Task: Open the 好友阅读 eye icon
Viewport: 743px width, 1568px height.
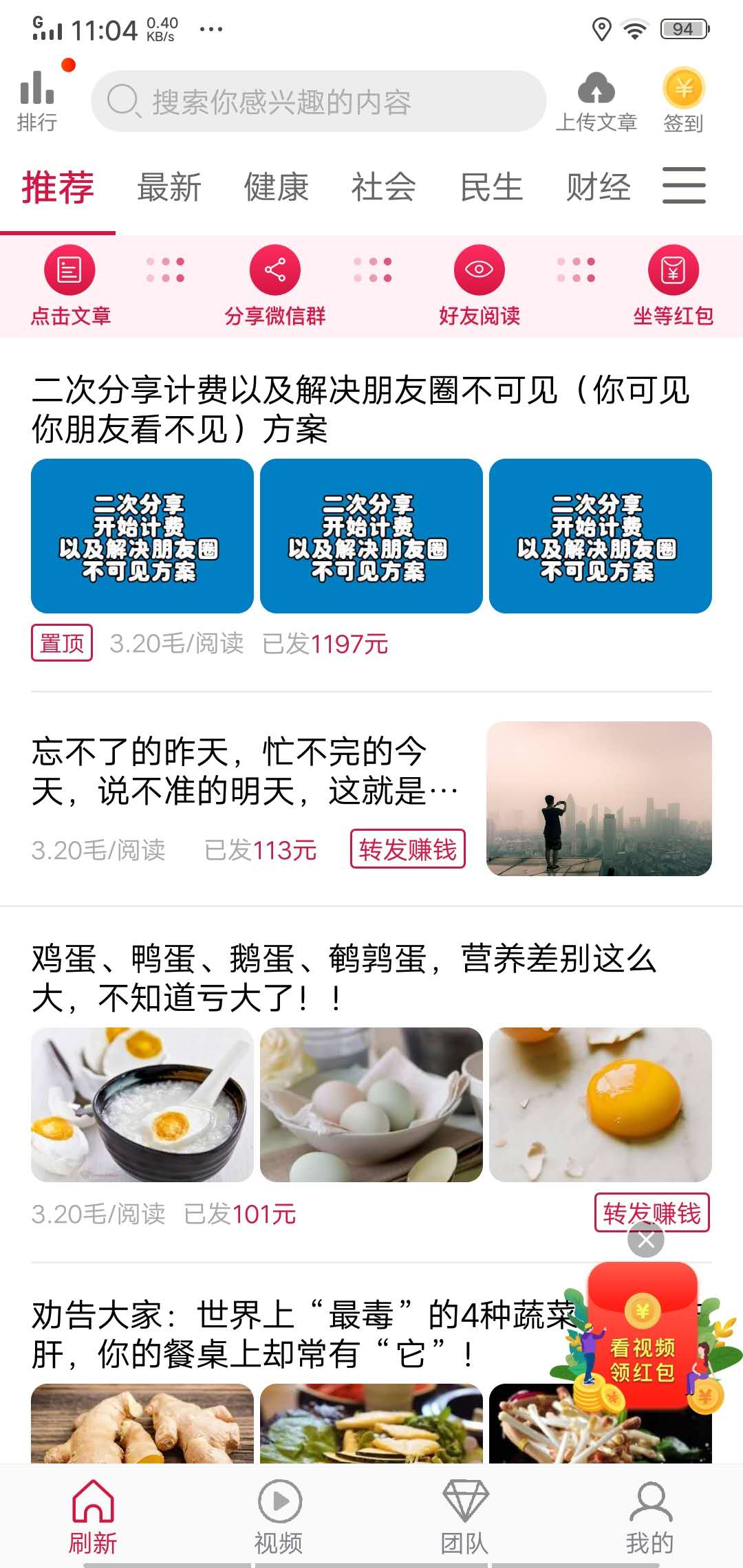Action: click(x=477, y=270)
